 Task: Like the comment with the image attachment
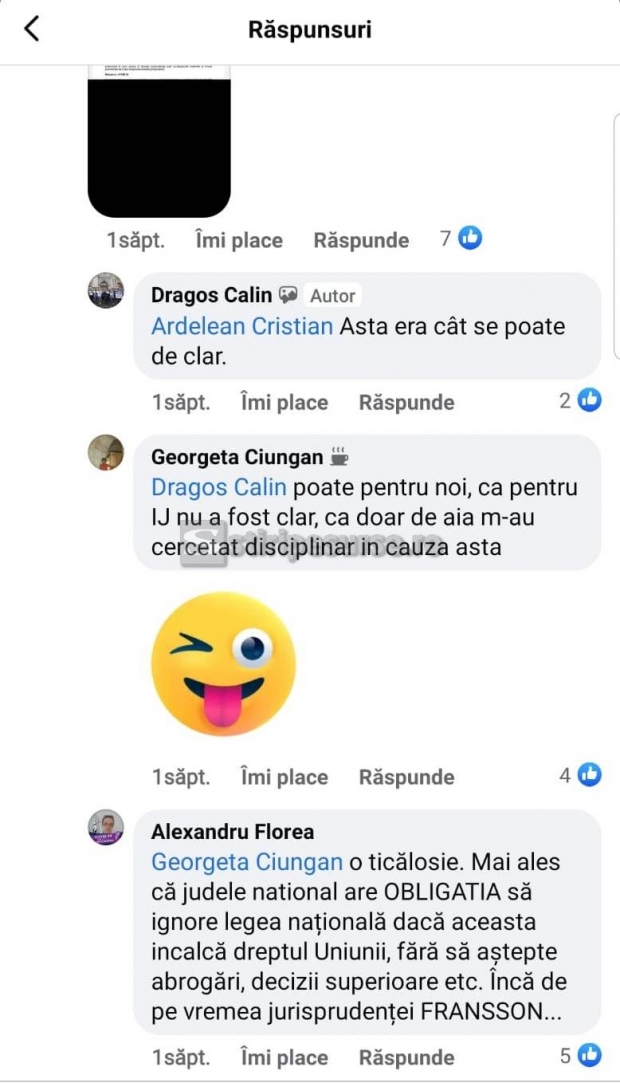(x=239, y=240)
